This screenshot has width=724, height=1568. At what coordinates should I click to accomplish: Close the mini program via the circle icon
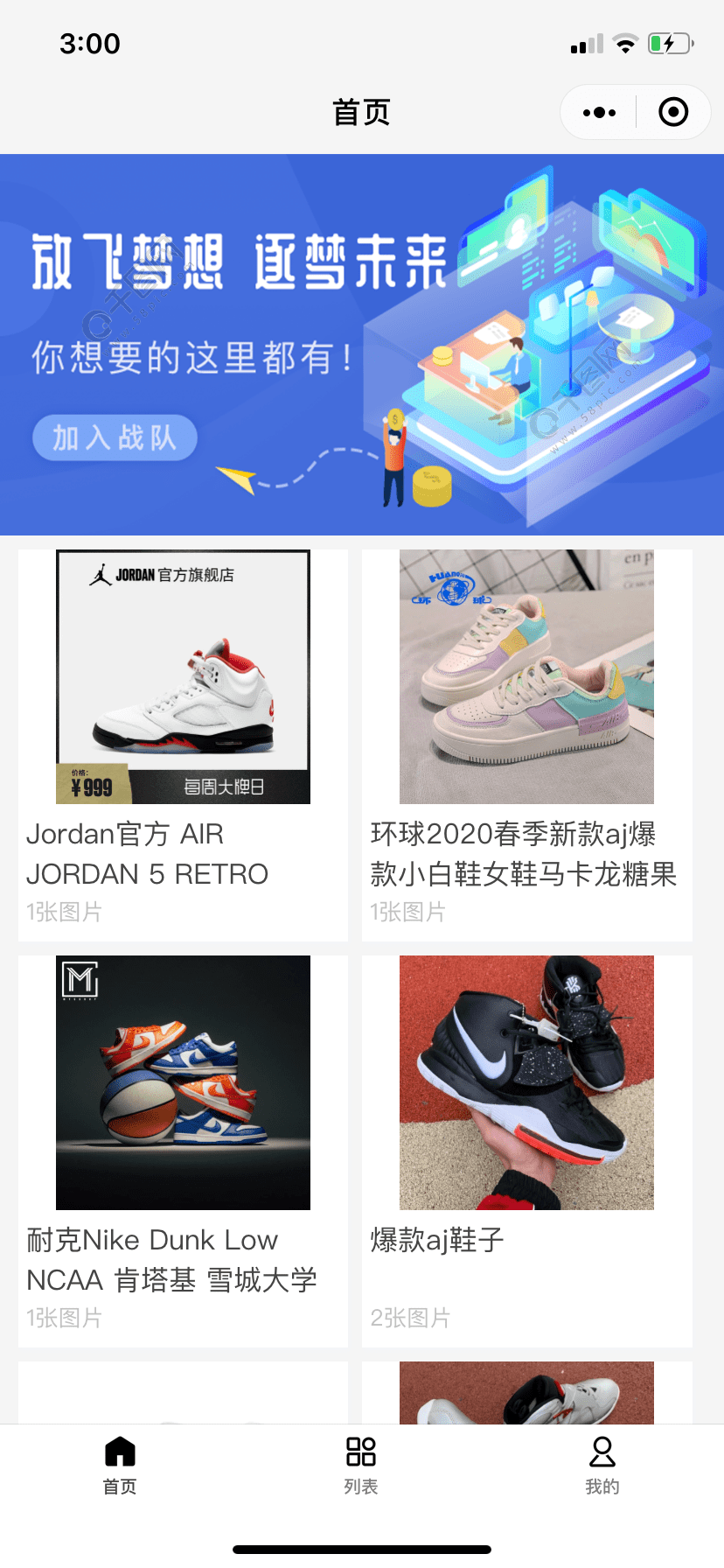673,112
